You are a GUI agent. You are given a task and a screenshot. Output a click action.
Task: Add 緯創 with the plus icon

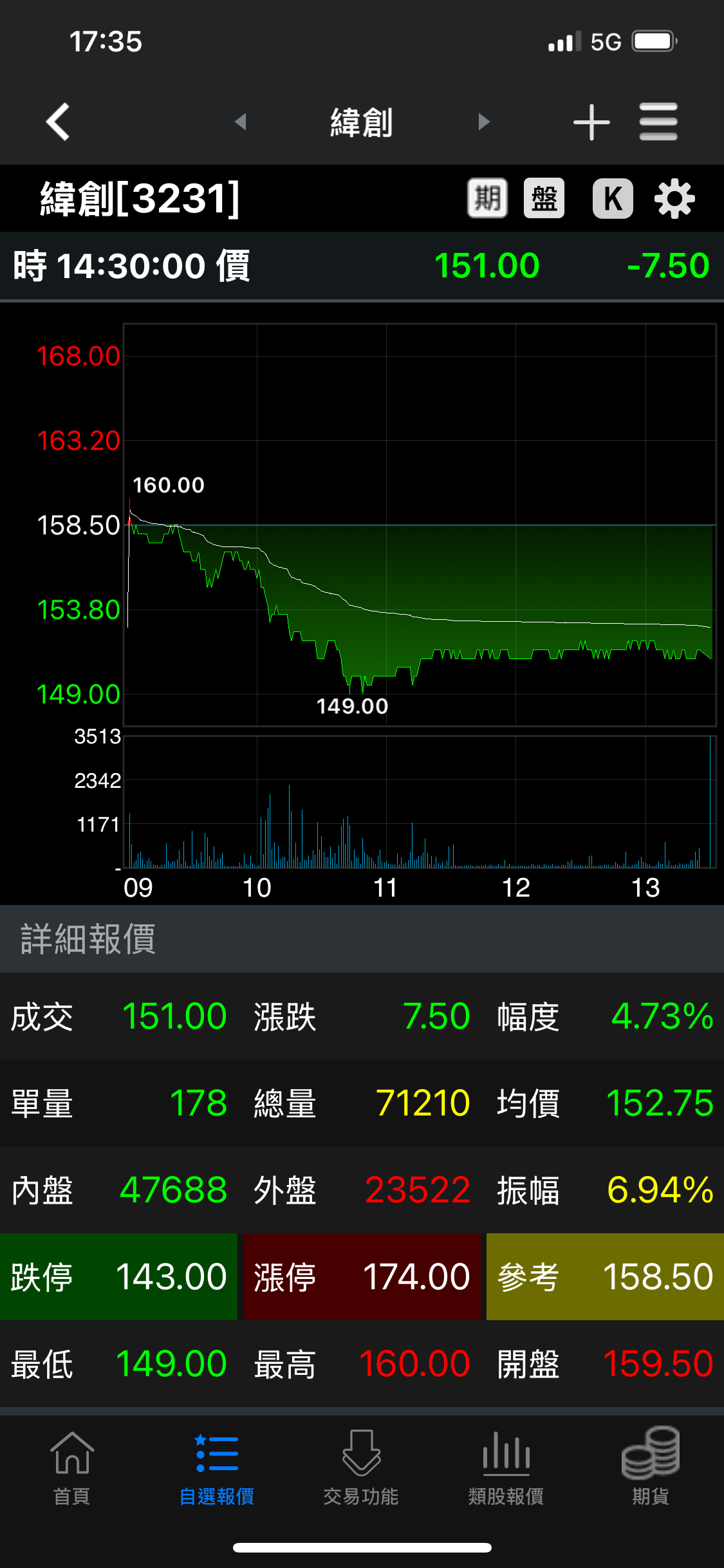point(591,122)
